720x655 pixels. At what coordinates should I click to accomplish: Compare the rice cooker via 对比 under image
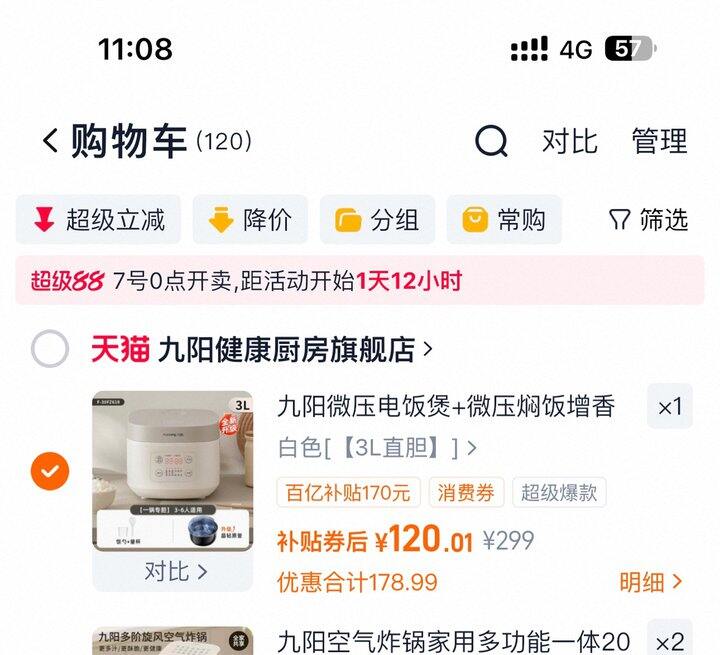click(x=174, y=572)
